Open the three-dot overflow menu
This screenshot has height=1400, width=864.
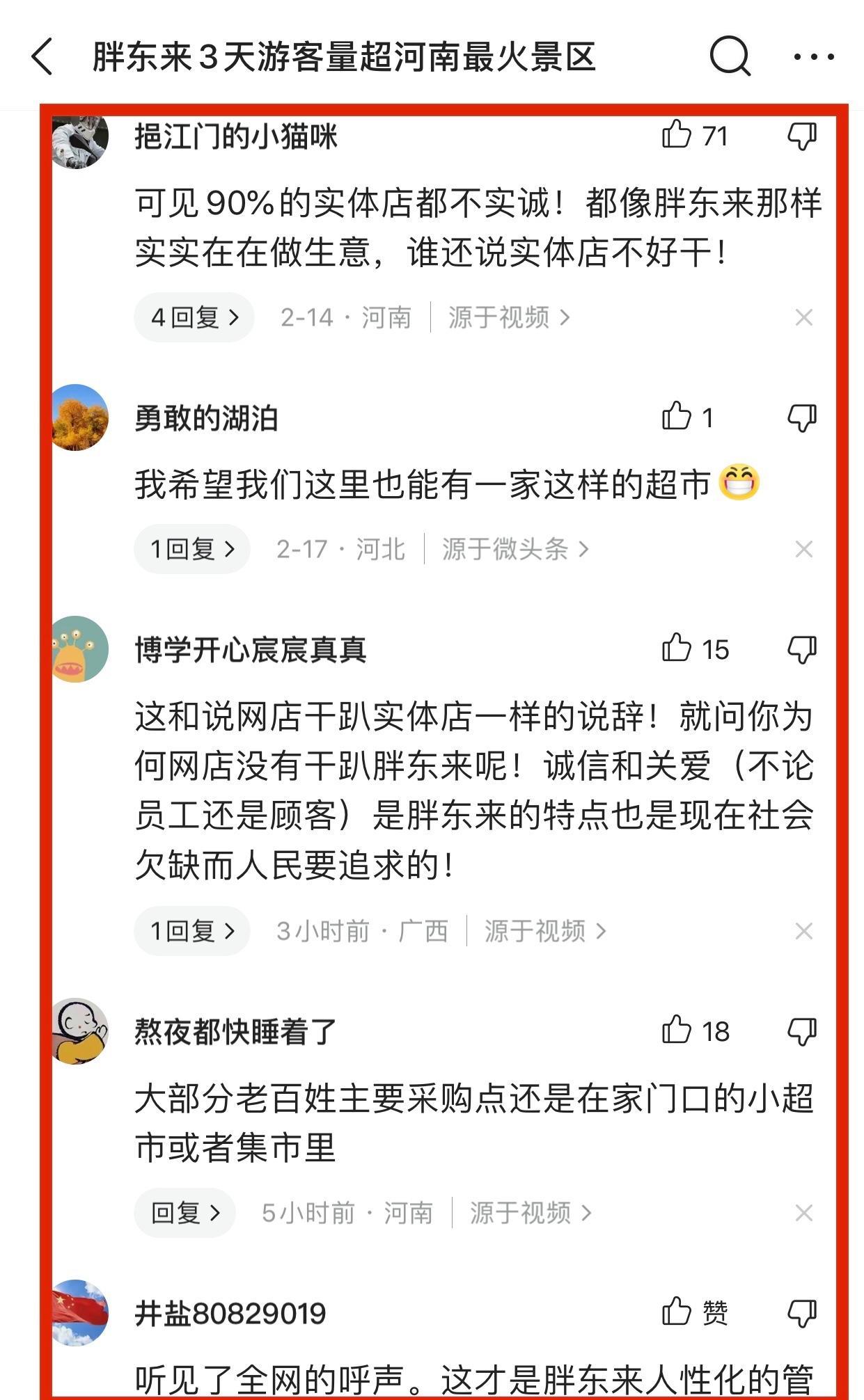coord(813,57)
